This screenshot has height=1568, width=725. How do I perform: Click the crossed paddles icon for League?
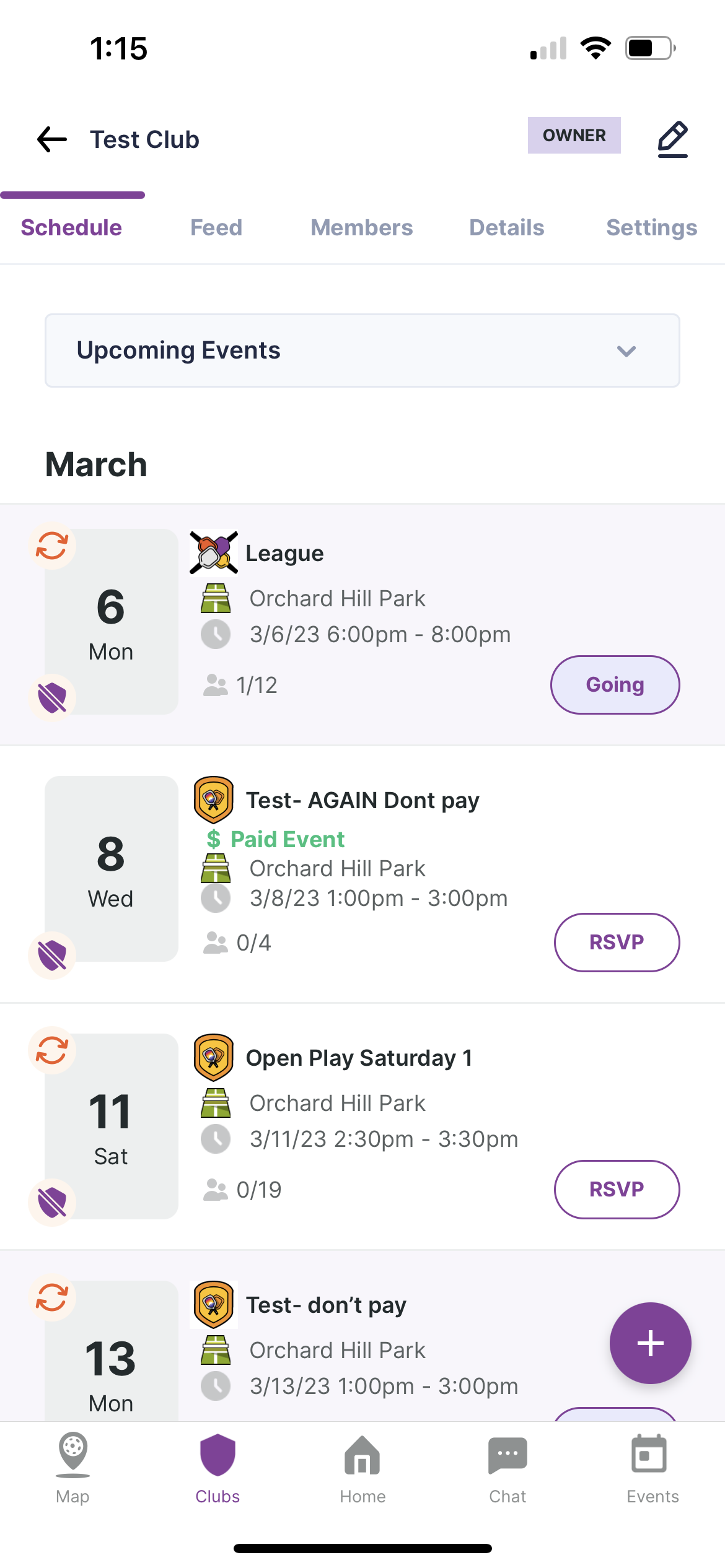(x=213, y=552)
